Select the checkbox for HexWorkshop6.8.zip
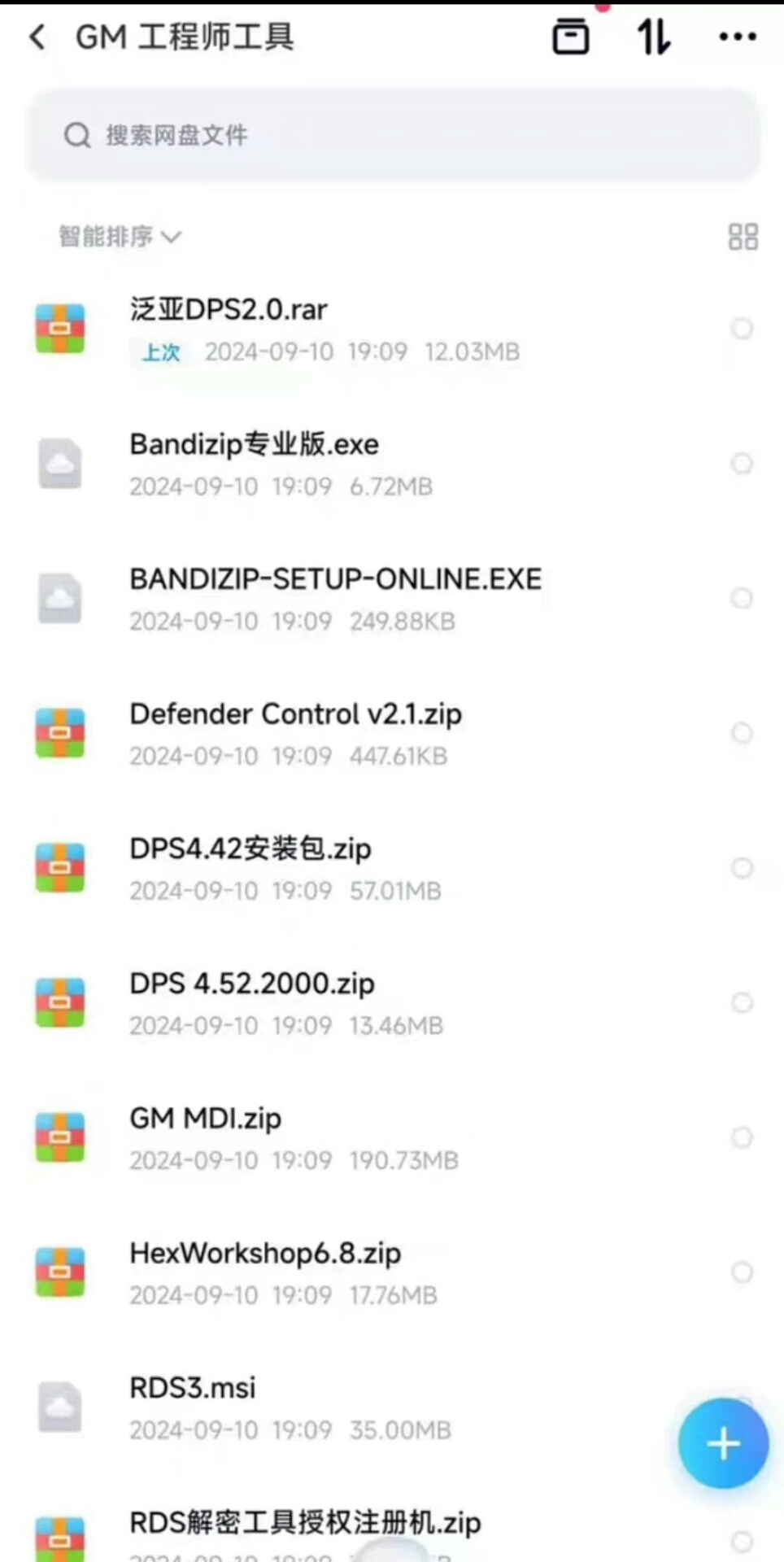 742,1272
